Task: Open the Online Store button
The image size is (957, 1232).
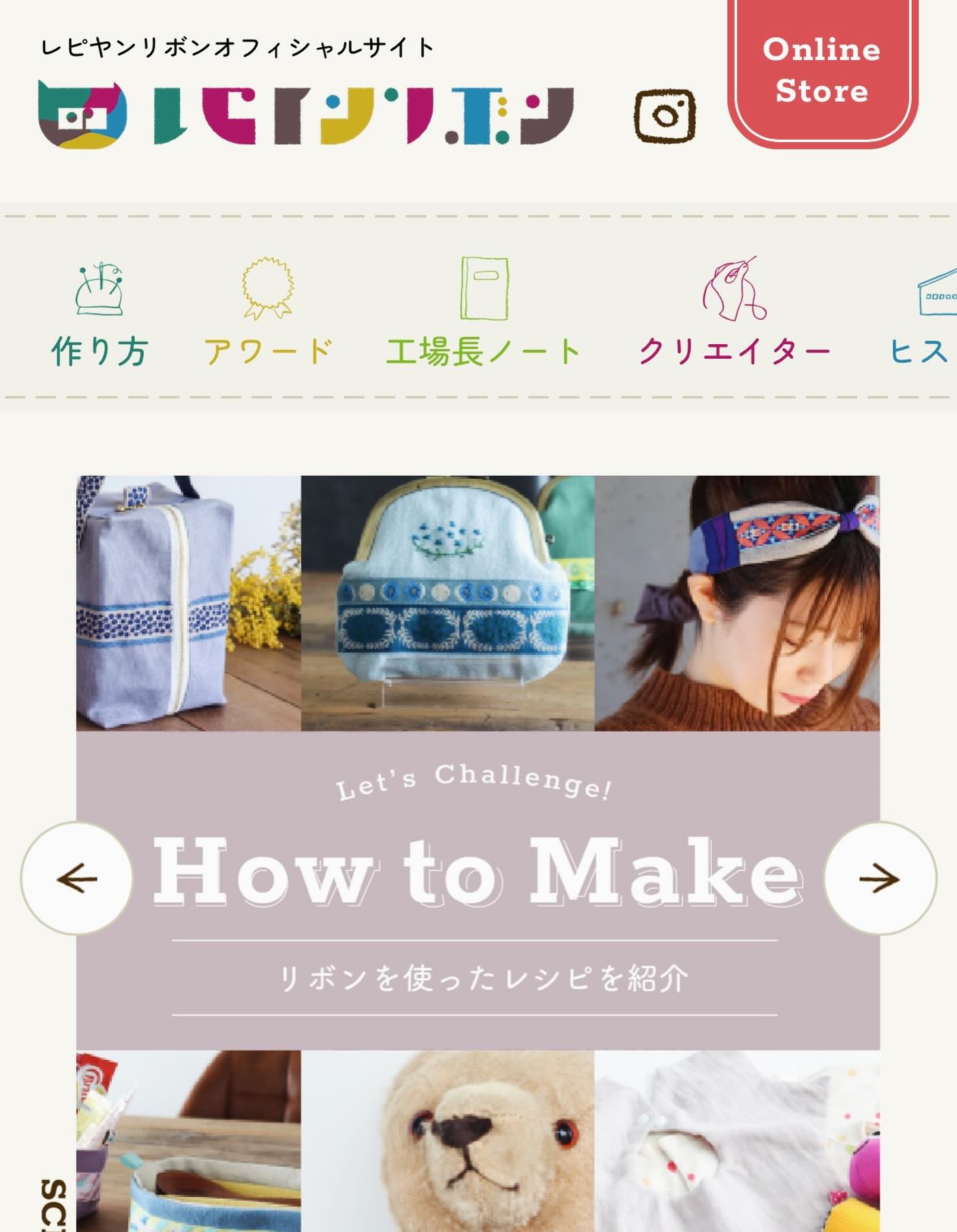Action: (822, 70)
